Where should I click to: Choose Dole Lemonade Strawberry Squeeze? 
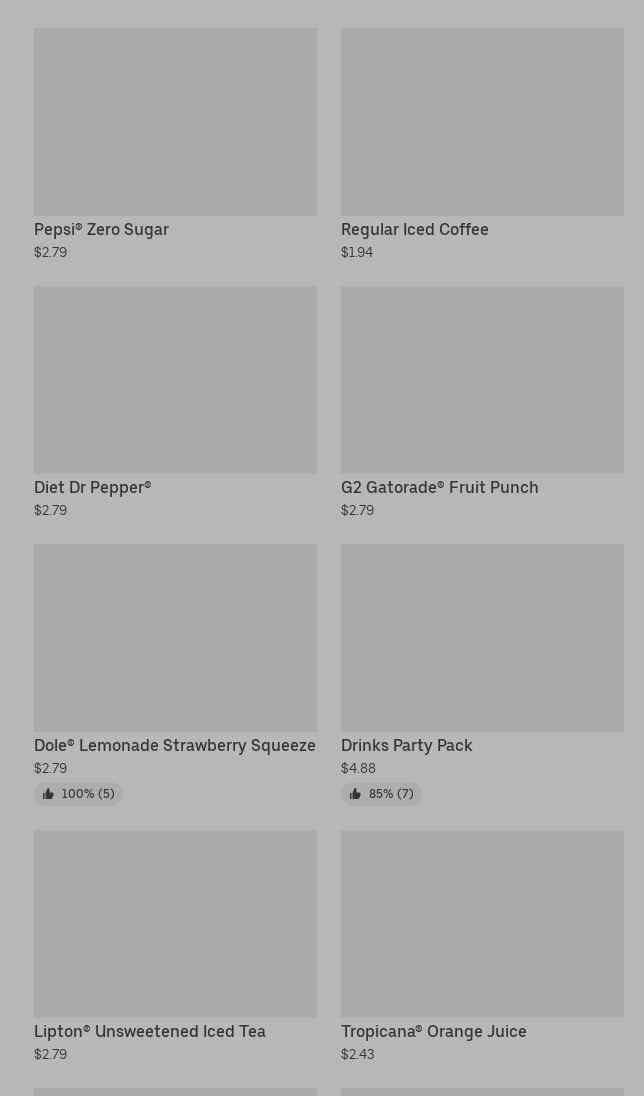click(x=175, y=675)
